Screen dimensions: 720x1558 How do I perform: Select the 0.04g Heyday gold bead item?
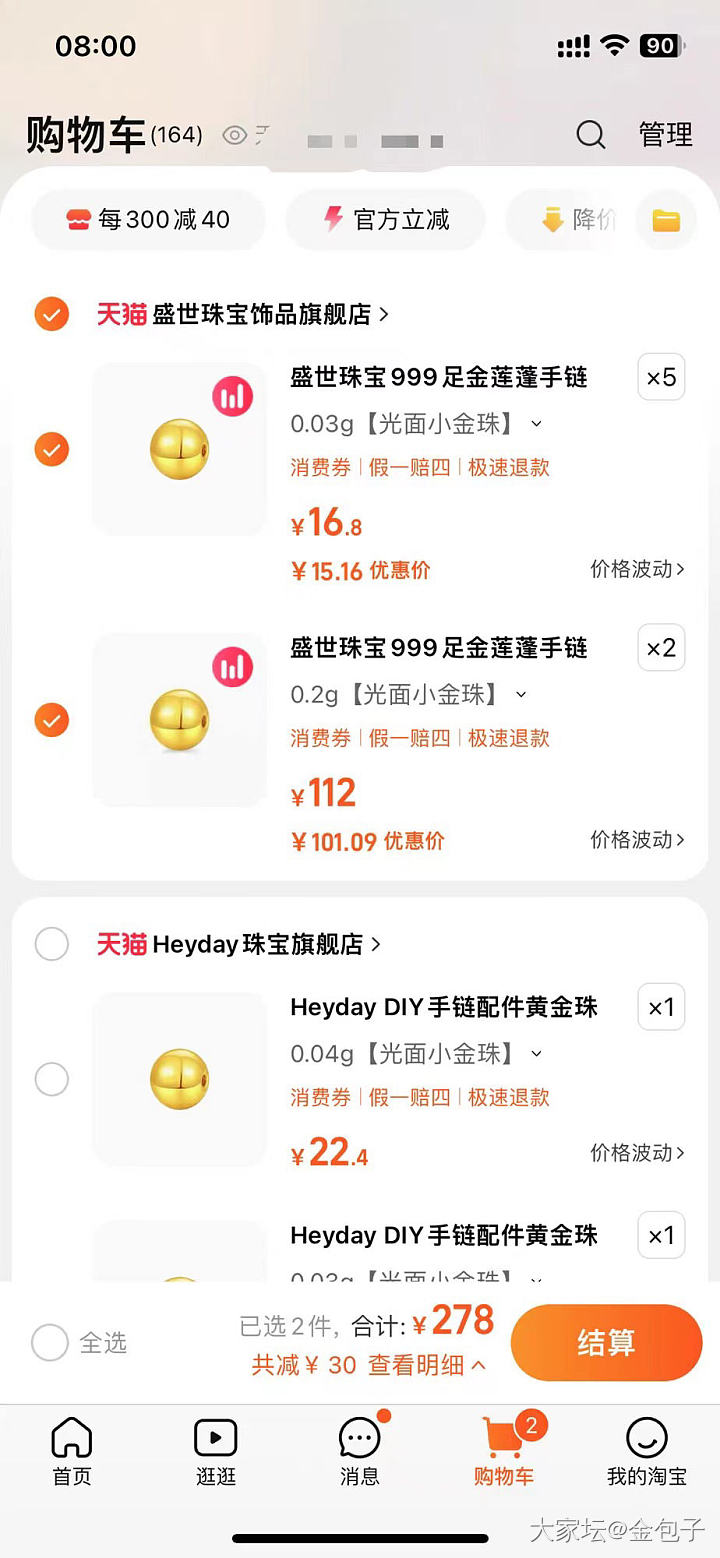pyautogui.click(x=52, y=1079)
